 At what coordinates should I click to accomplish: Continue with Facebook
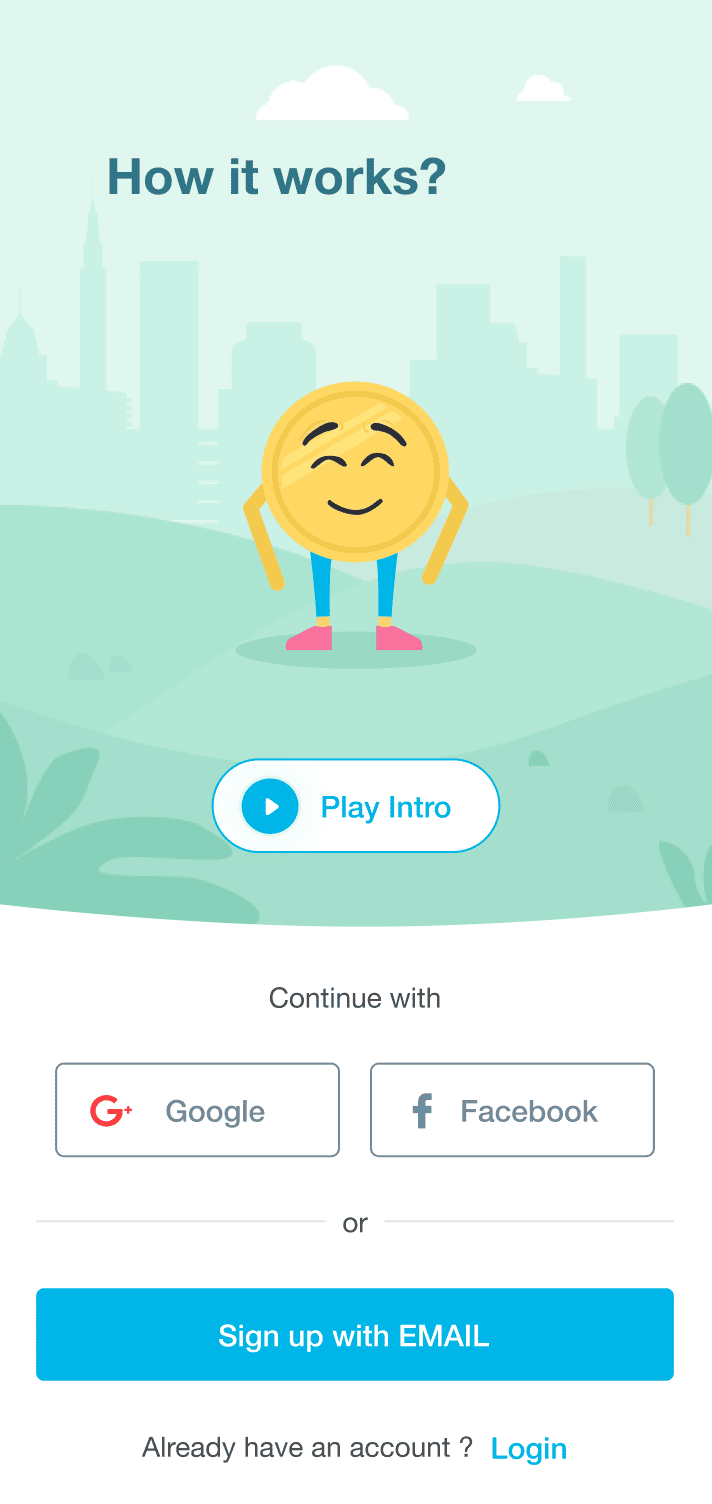point(512,1110)
